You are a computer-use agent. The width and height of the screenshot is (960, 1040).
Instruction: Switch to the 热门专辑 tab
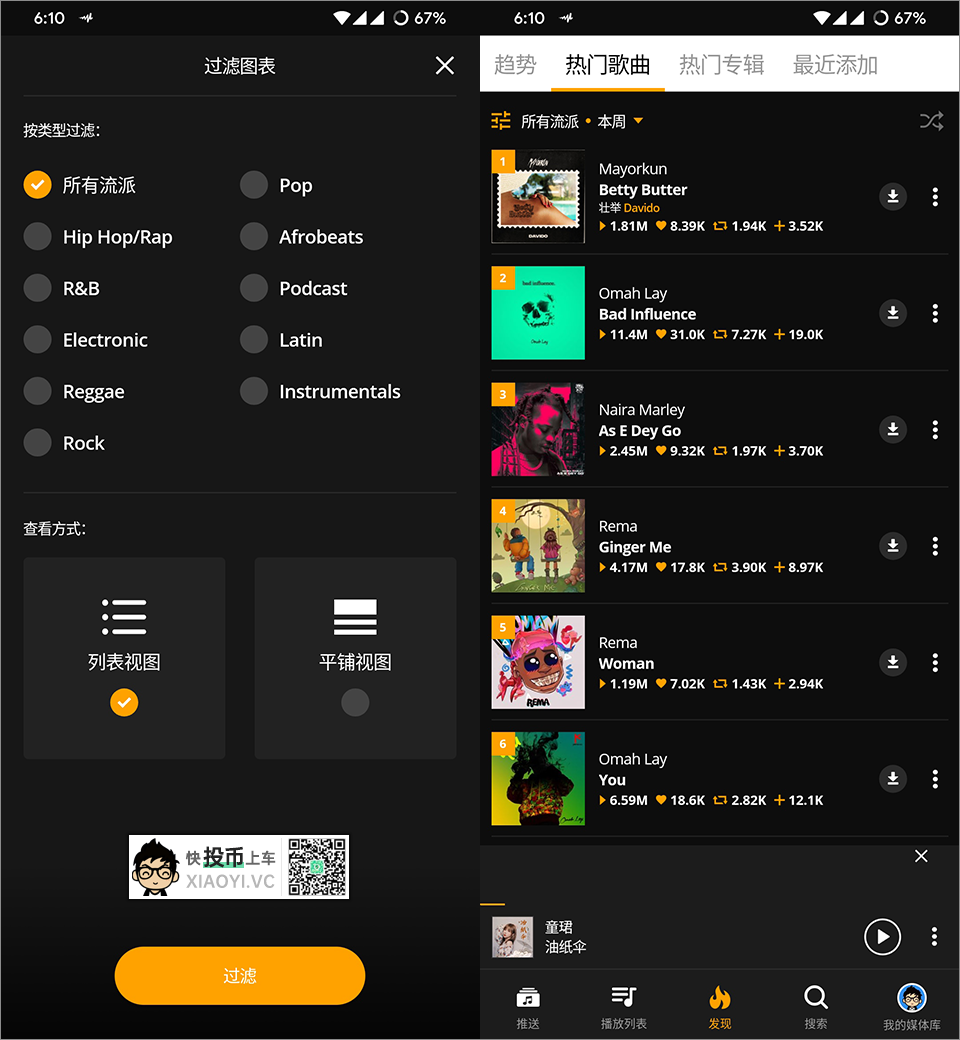721,63
